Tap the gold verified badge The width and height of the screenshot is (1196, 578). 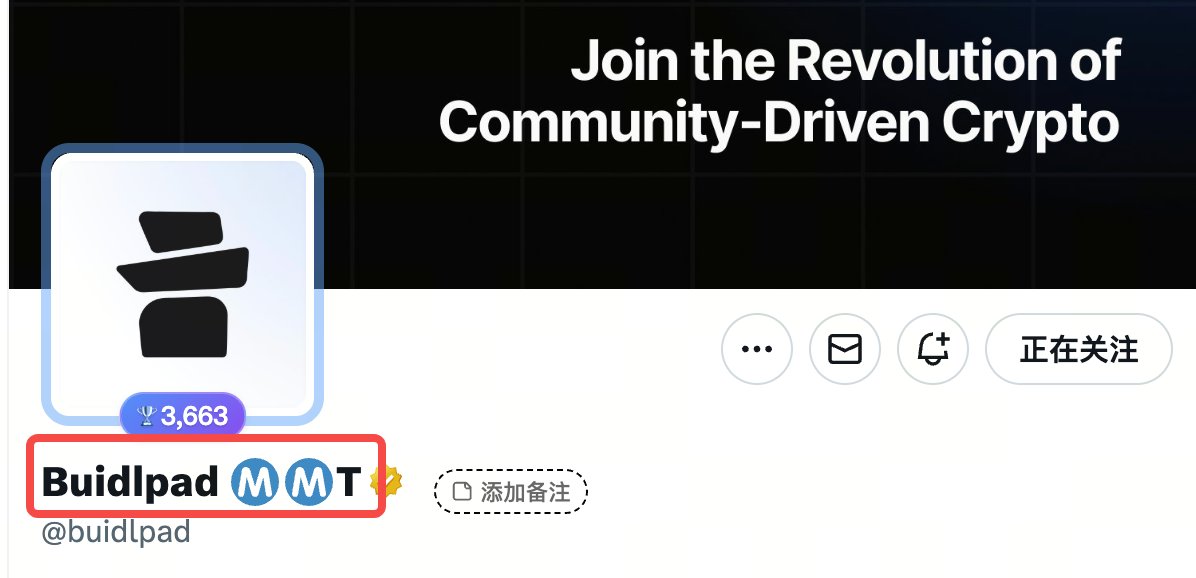click(384, 483)
